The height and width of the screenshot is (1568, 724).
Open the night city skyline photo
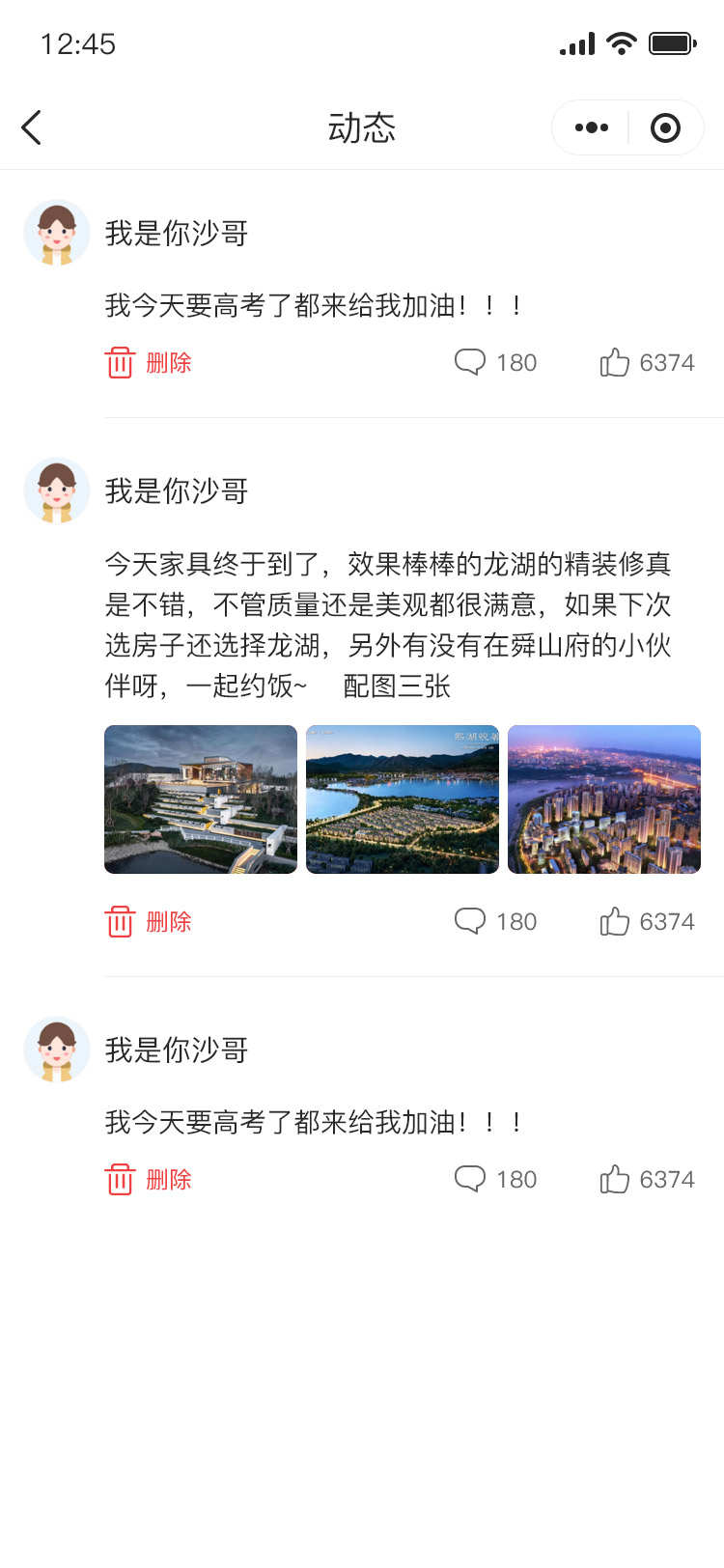click(604, 799)
